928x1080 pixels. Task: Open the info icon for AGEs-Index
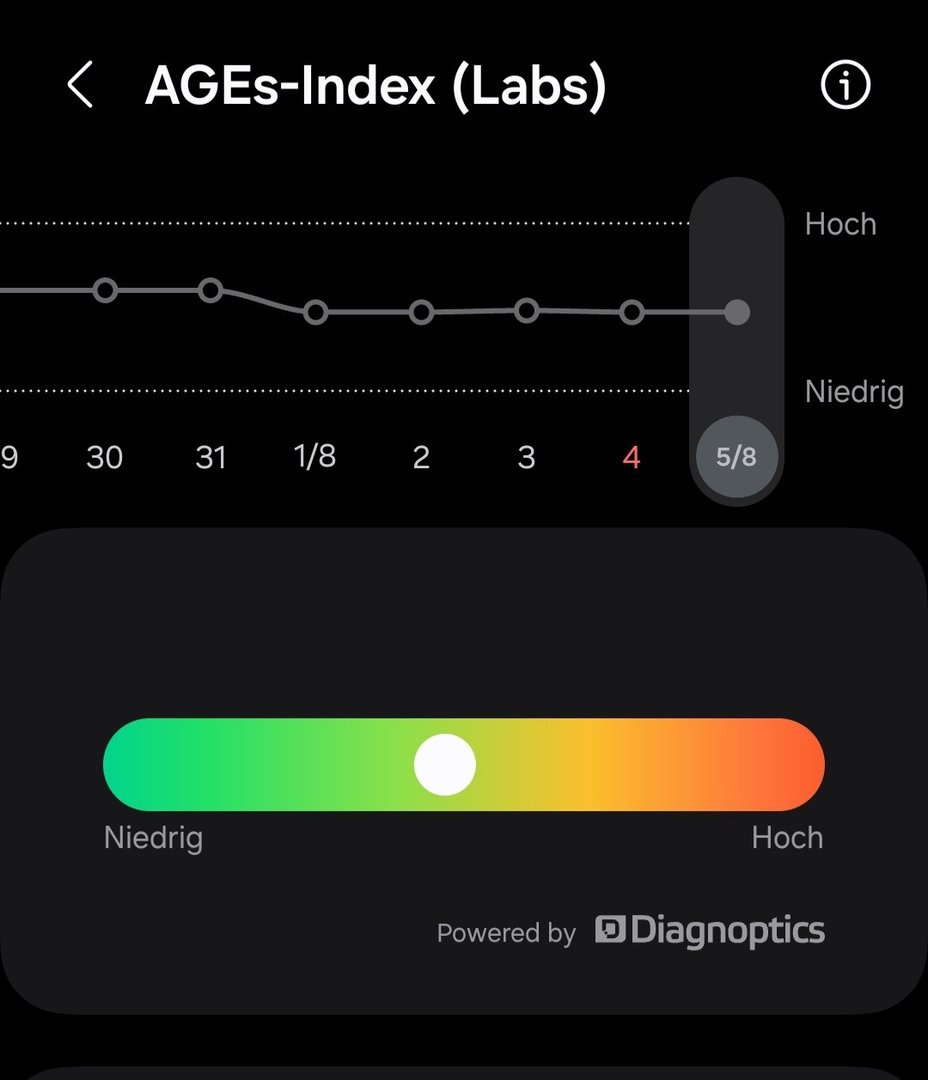point(845,85)
